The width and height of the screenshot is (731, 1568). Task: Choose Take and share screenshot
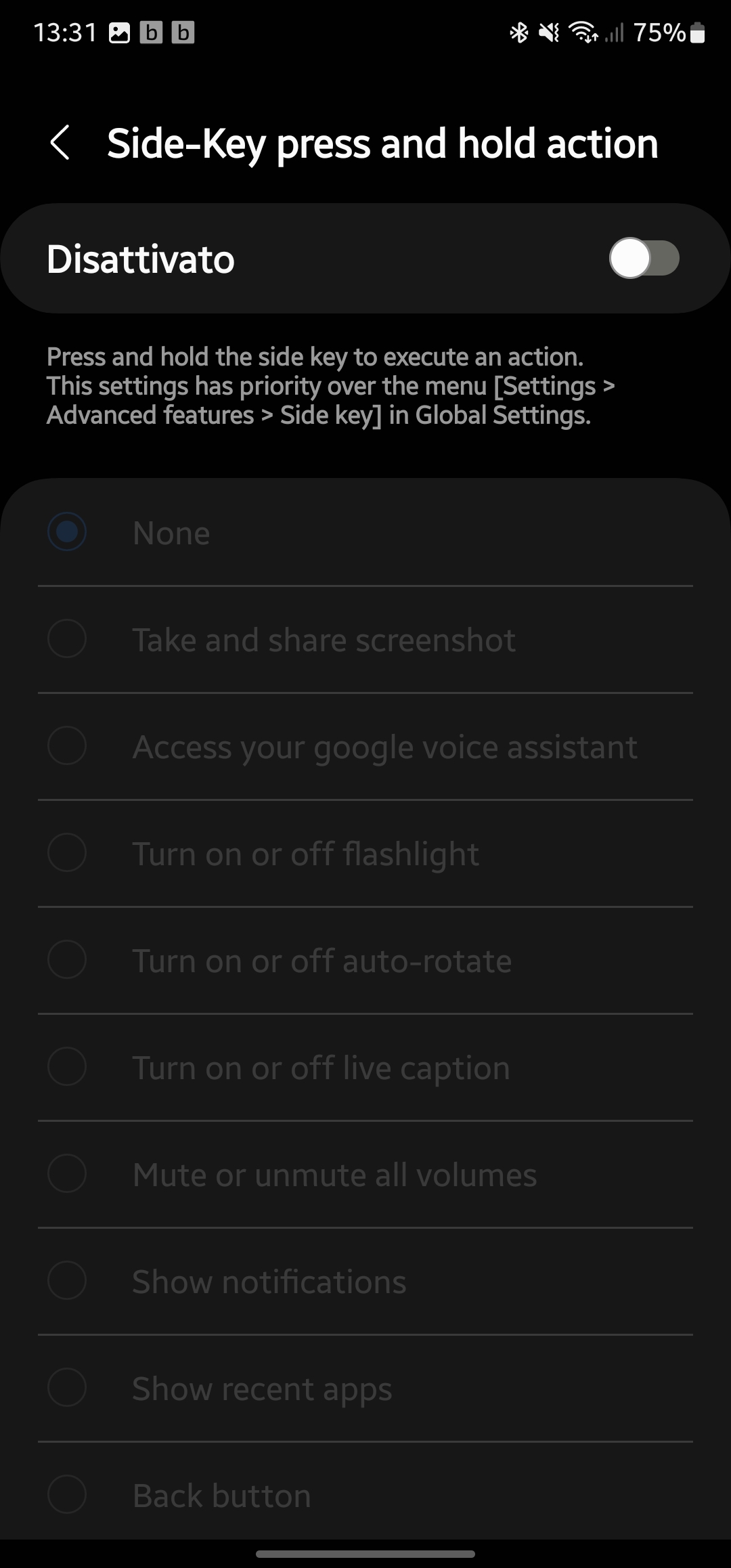tap(67, 639)
